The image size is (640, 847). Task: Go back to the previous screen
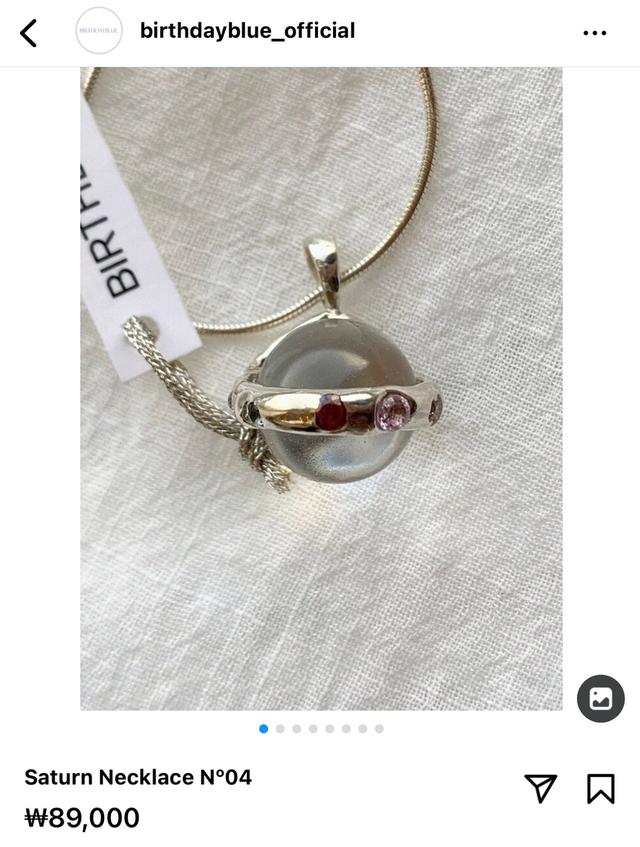29,33
